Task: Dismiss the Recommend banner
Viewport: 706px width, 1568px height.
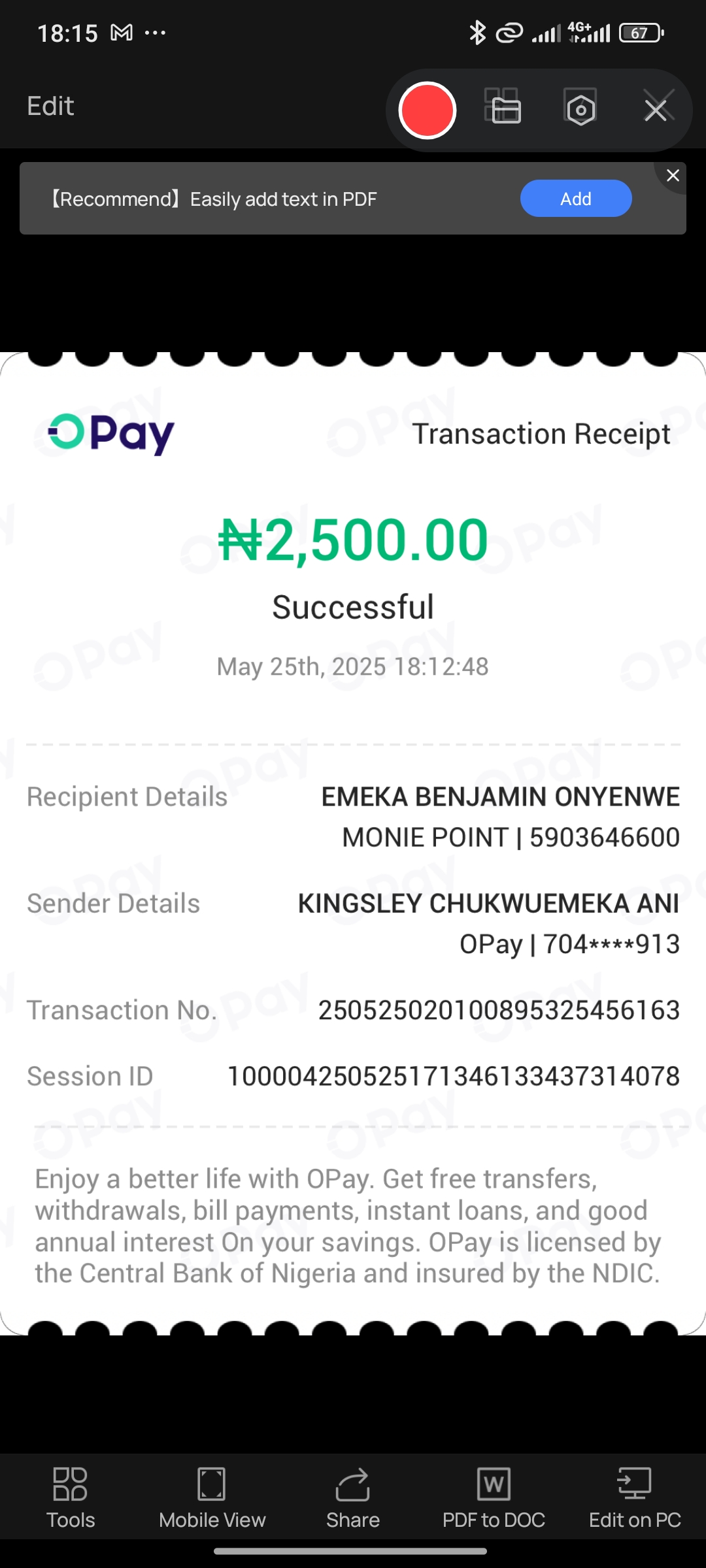Action: click(x=673, y=176)
